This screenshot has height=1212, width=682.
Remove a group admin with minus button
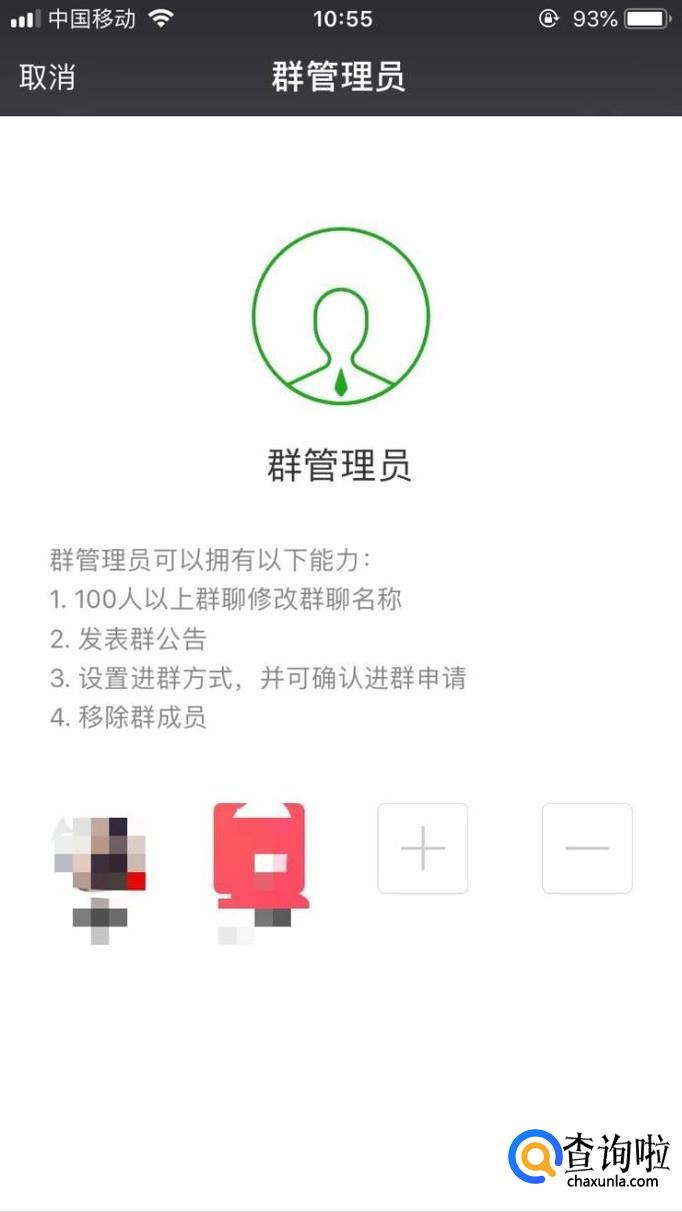click(587, 848)
